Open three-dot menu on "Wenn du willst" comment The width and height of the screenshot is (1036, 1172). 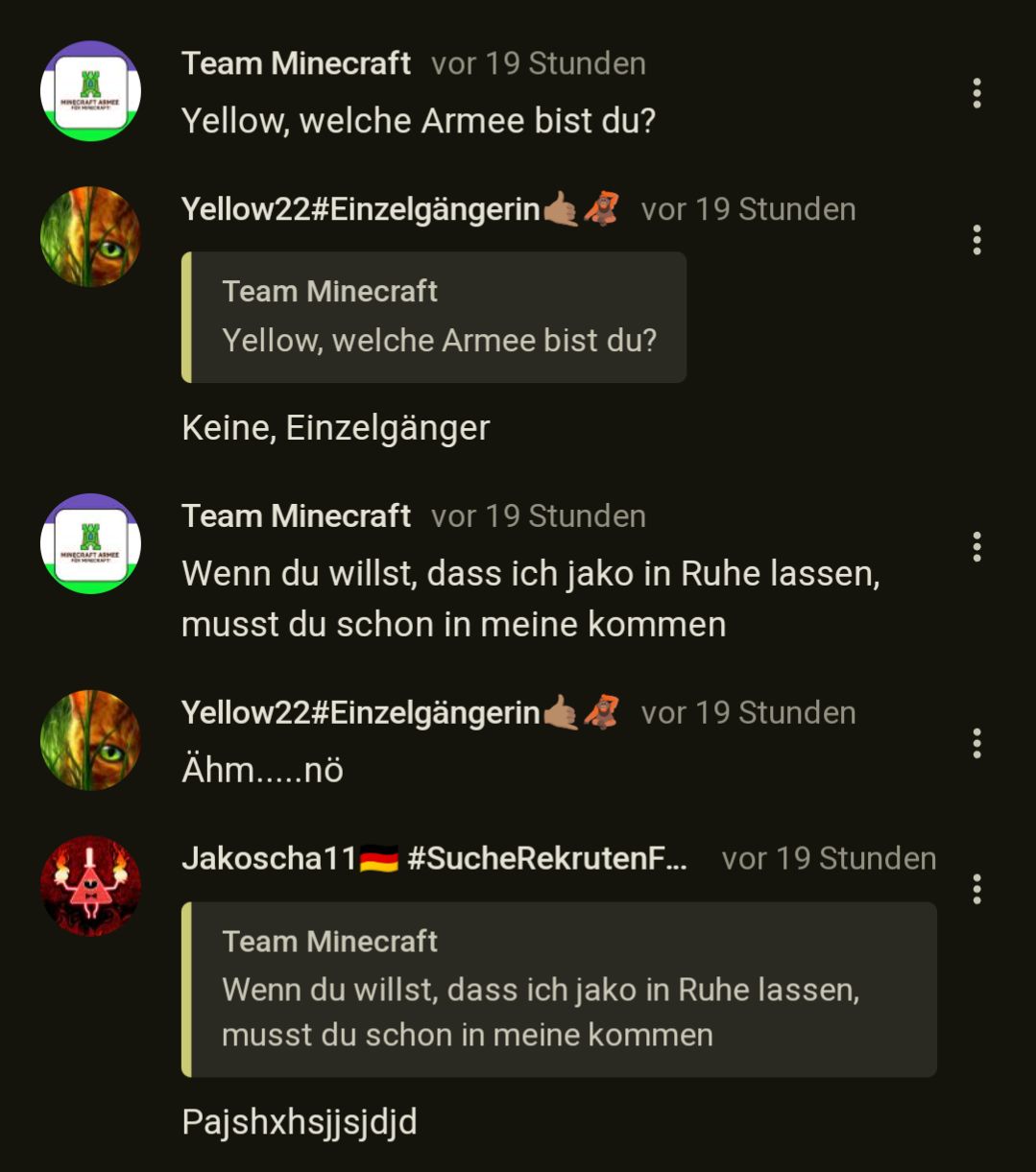pos(976,546)
